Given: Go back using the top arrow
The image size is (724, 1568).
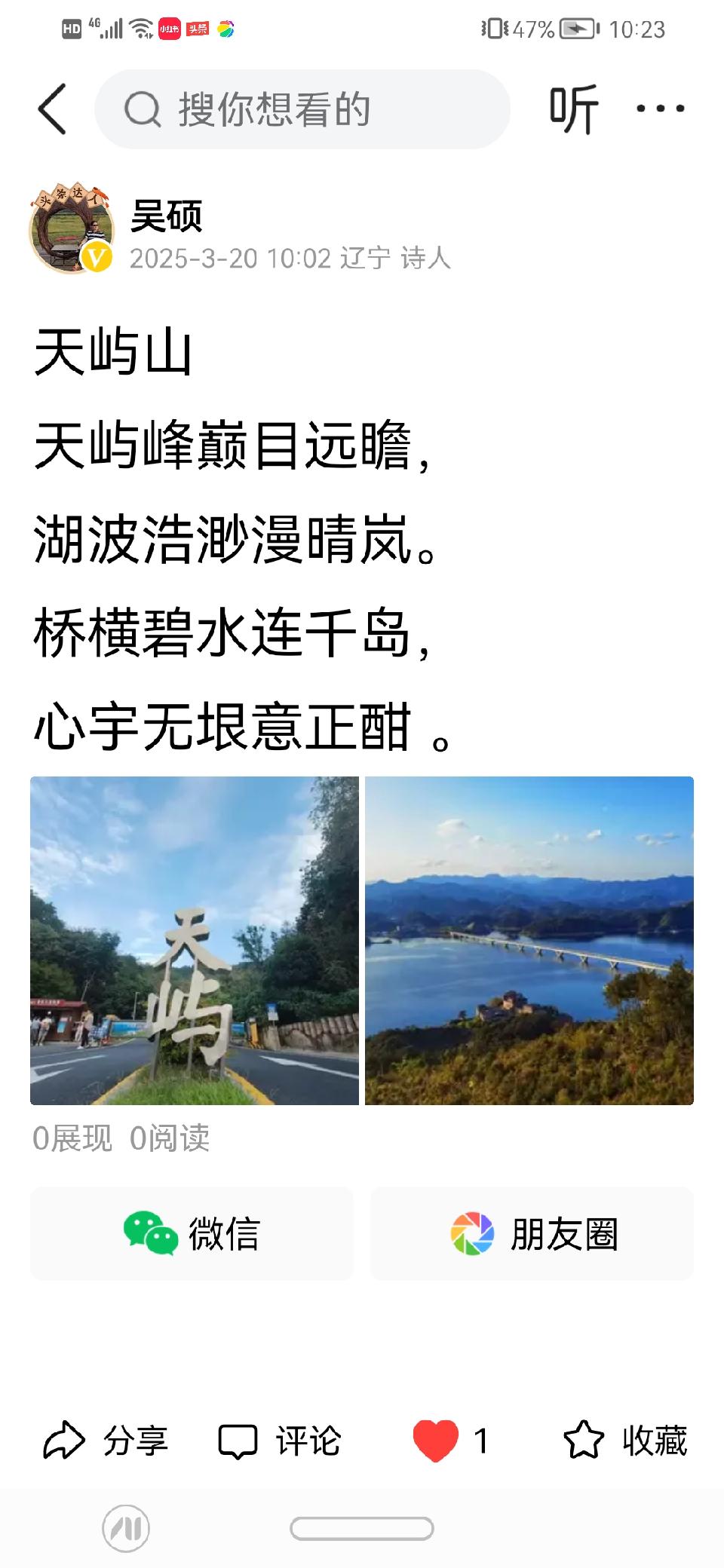Looking at the screenshot, I should pos(53,109).
